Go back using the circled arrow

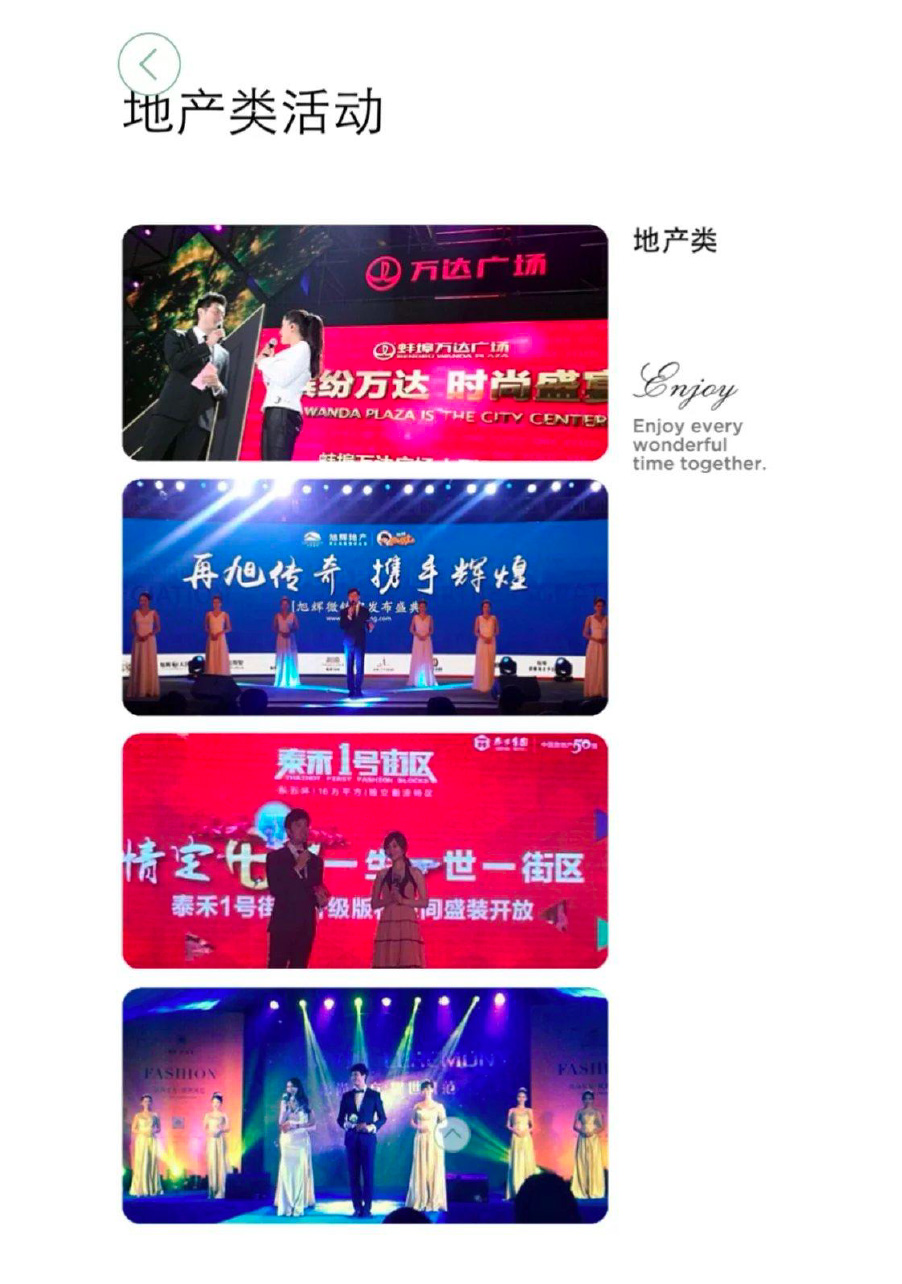coord(149,64)
